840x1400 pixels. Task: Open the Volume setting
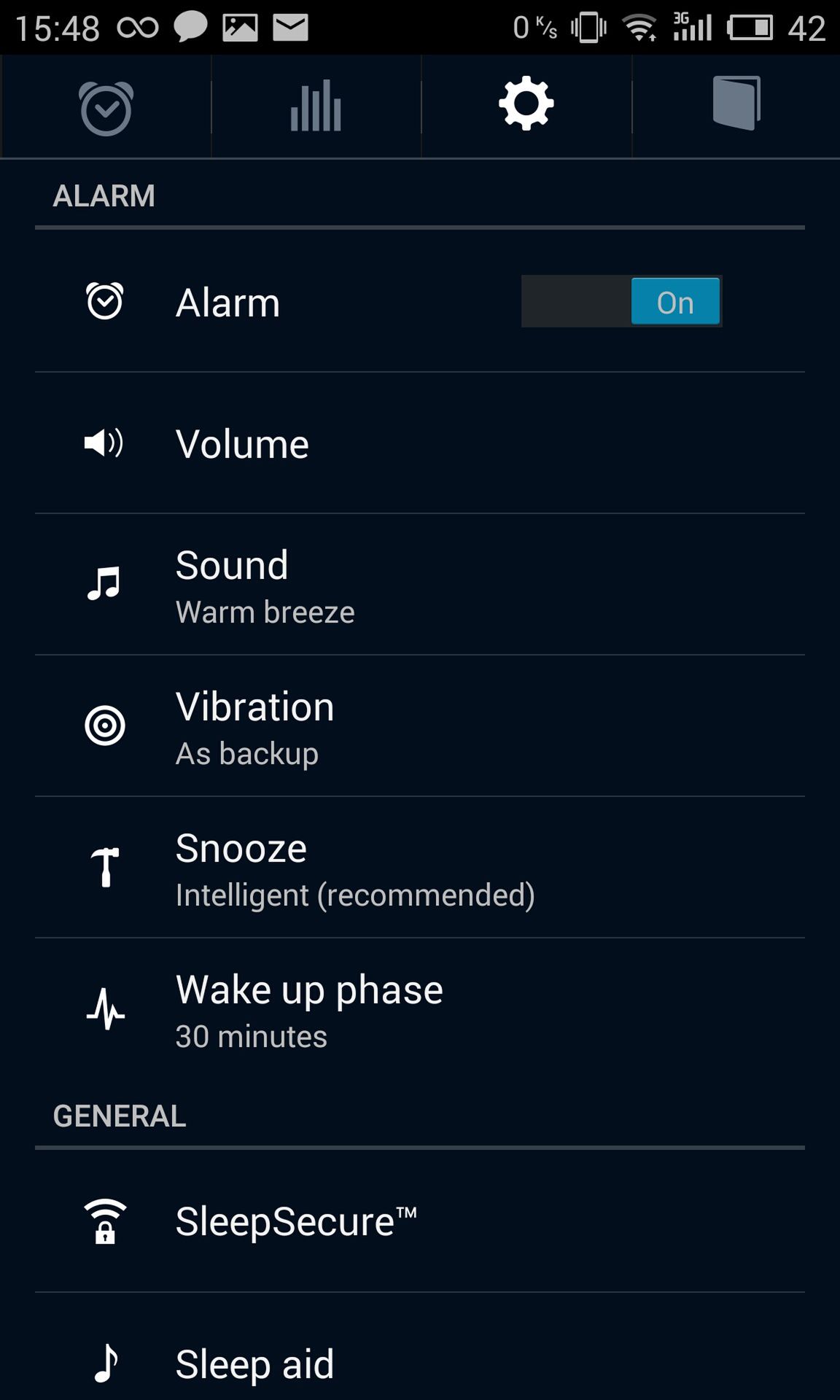click(x=420, y=443)
